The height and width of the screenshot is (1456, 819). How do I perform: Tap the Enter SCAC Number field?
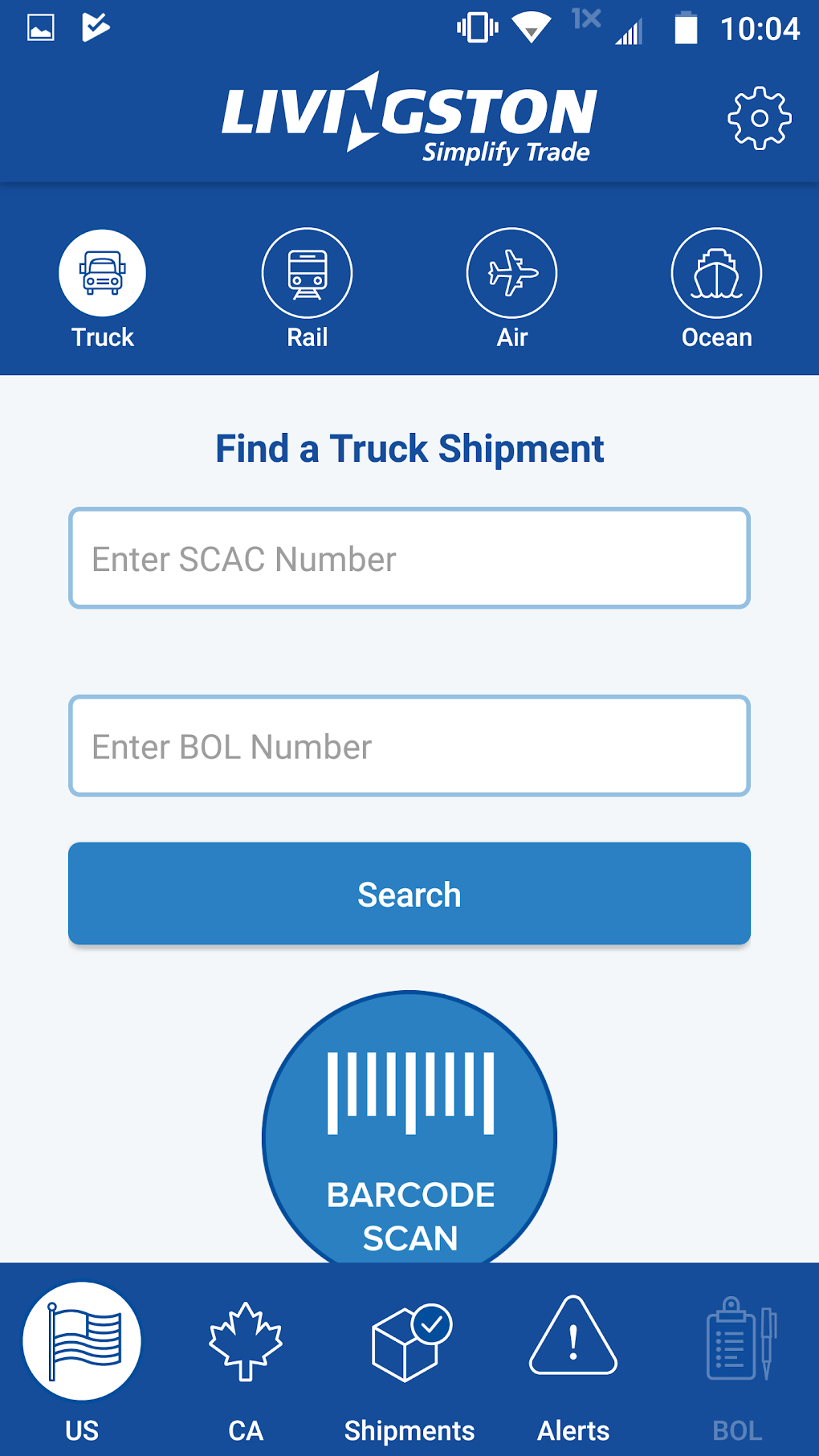(x=409, y=559)
